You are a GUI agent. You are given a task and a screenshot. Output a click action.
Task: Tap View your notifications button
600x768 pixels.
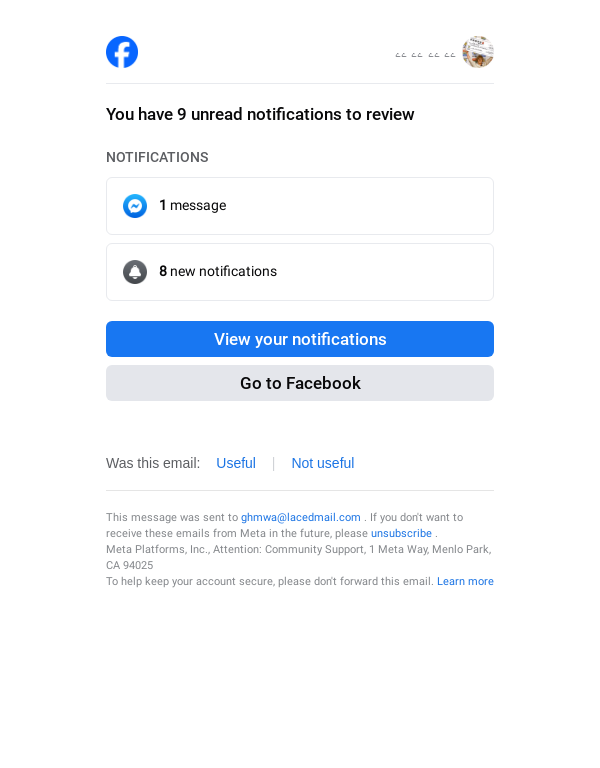299,339
